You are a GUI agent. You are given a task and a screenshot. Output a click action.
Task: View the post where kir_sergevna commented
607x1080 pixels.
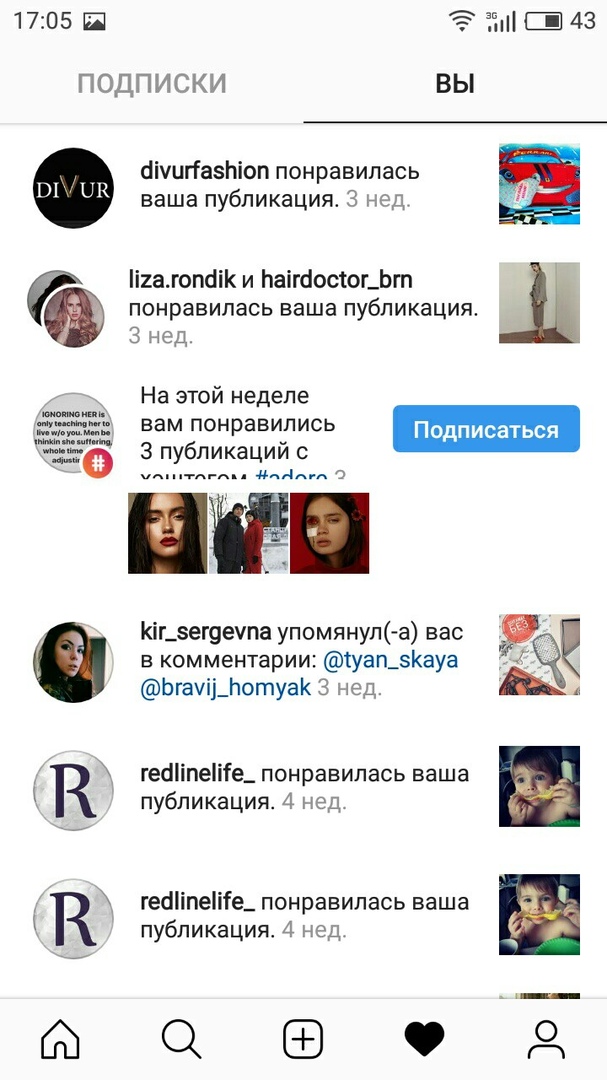pyautogui.click(x=539, y=655)
